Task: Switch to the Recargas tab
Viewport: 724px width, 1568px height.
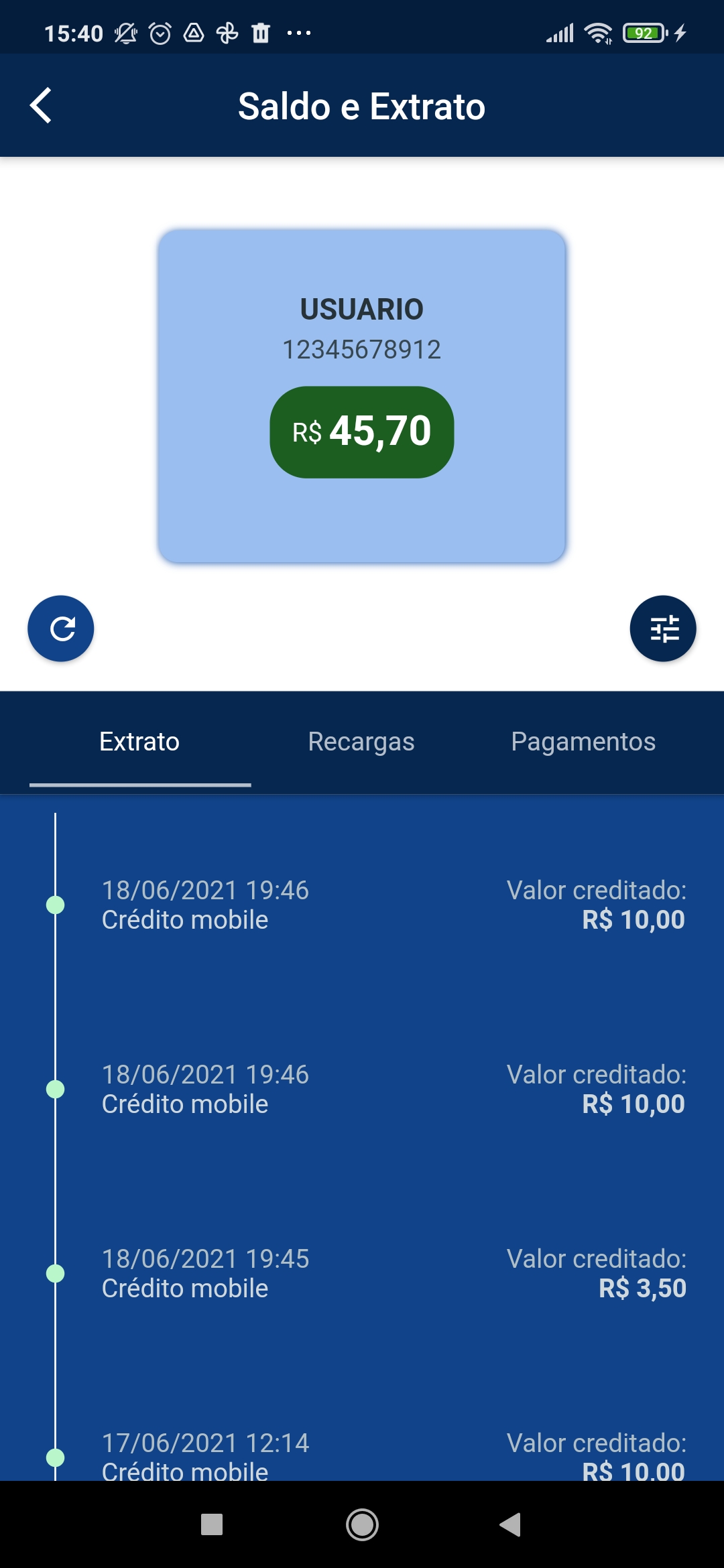Action: pyautogui.click(x=361, y=742)
